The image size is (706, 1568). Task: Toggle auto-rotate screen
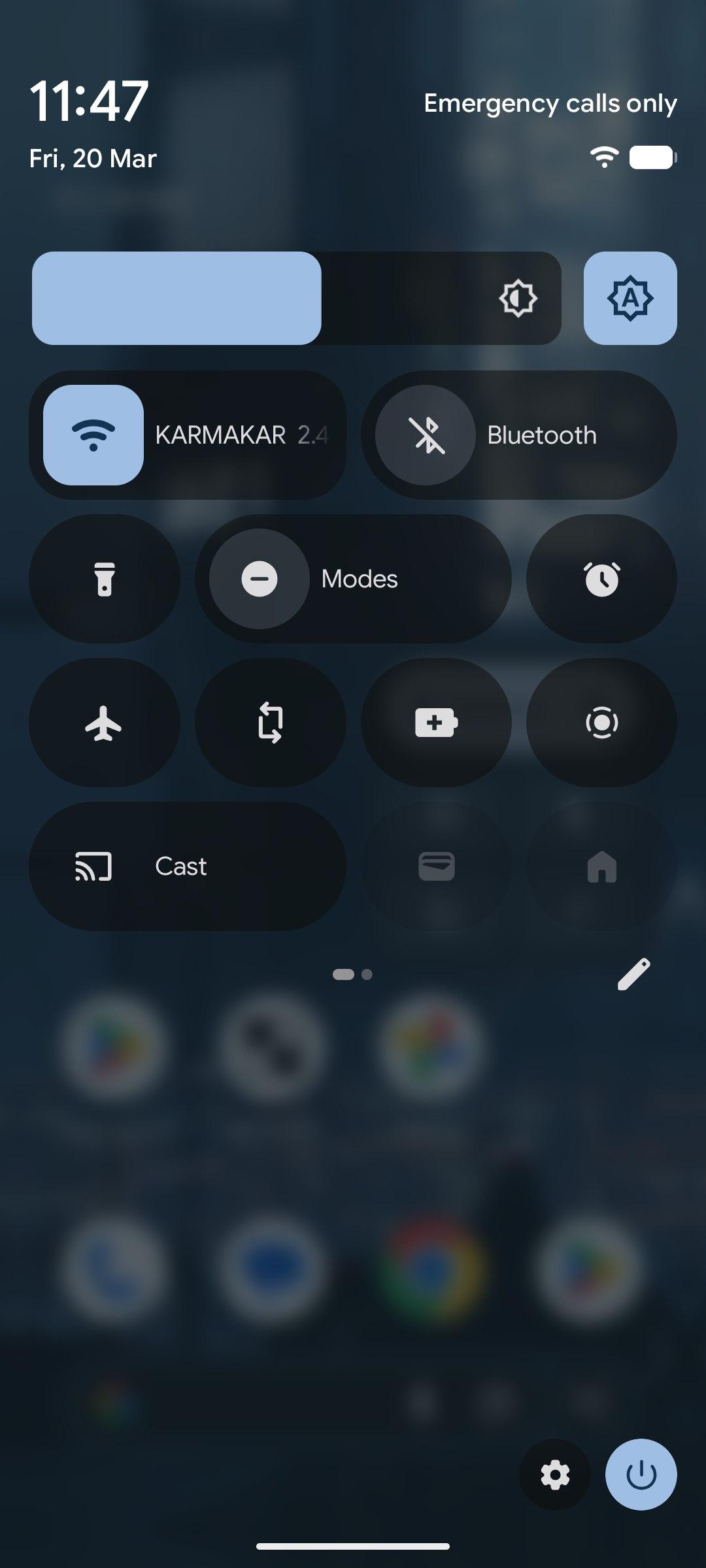(x=270, y=723)
